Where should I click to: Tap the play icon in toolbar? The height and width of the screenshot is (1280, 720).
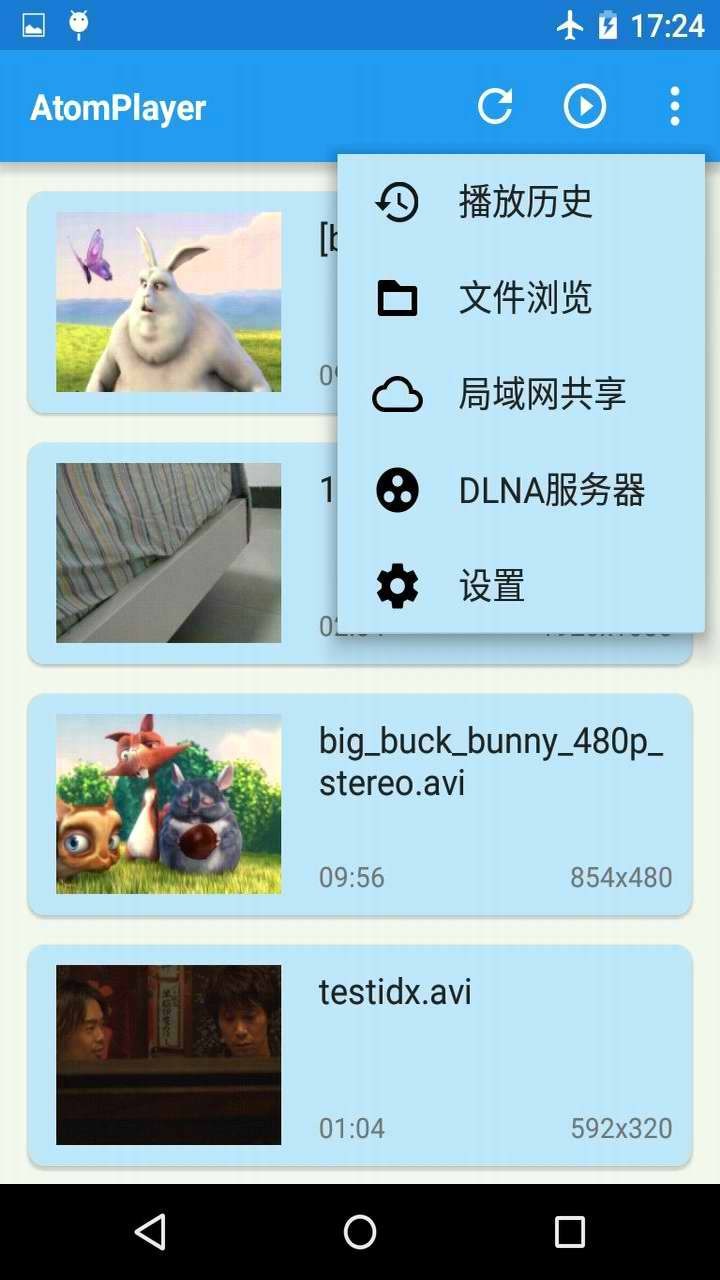click(585, 106)
